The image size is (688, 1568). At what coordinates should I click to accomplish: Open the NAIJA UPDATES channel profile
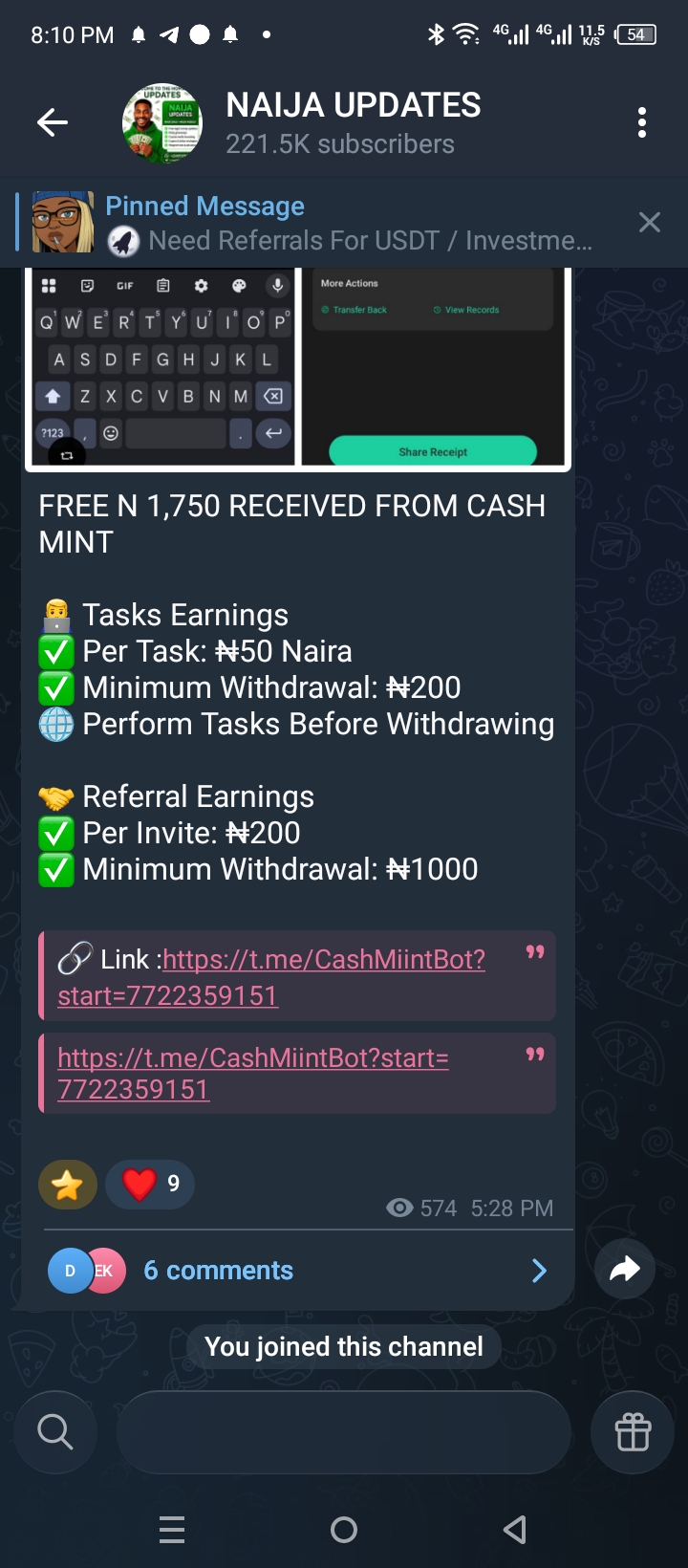(x=352, y=122)
